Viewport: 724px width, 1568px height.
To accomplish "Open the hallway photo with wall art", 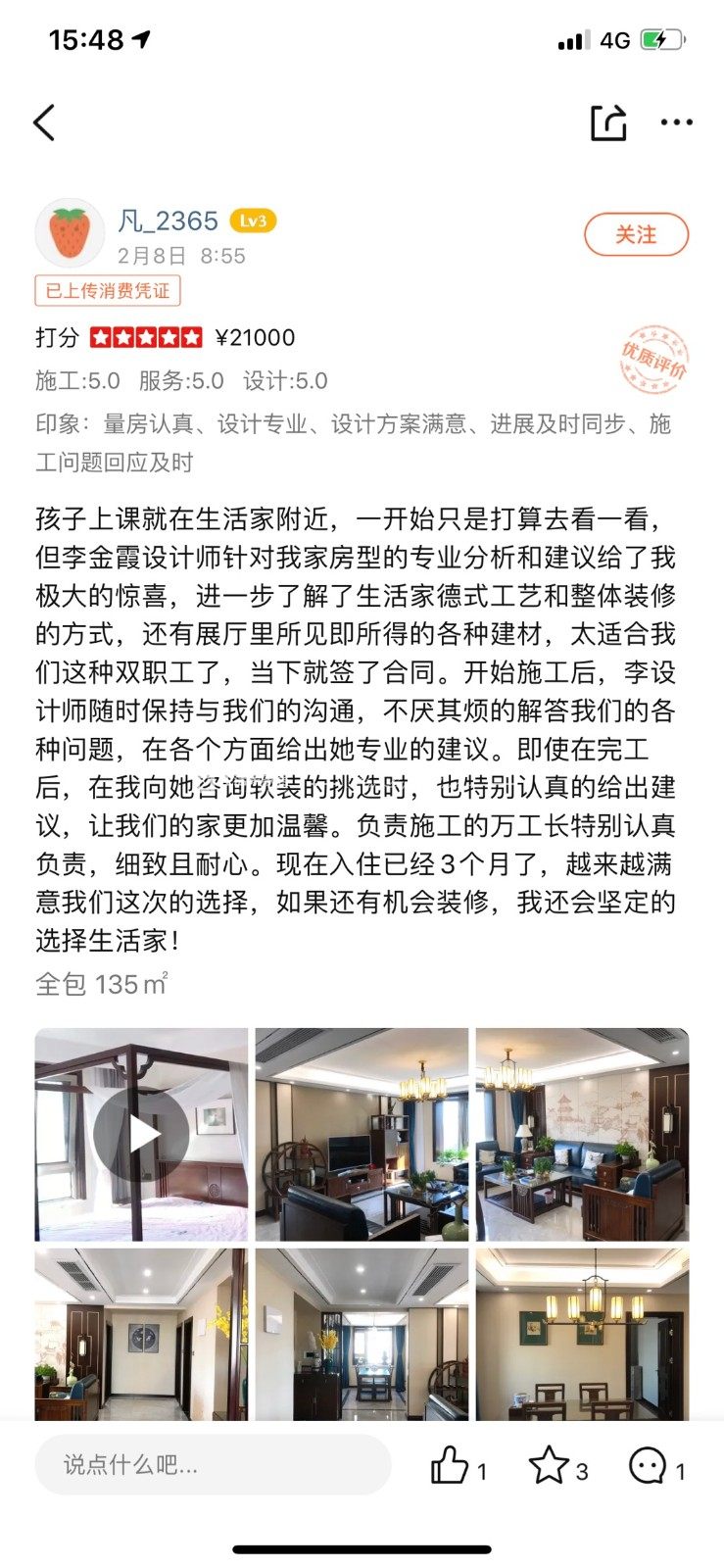I will point(141,1335).
